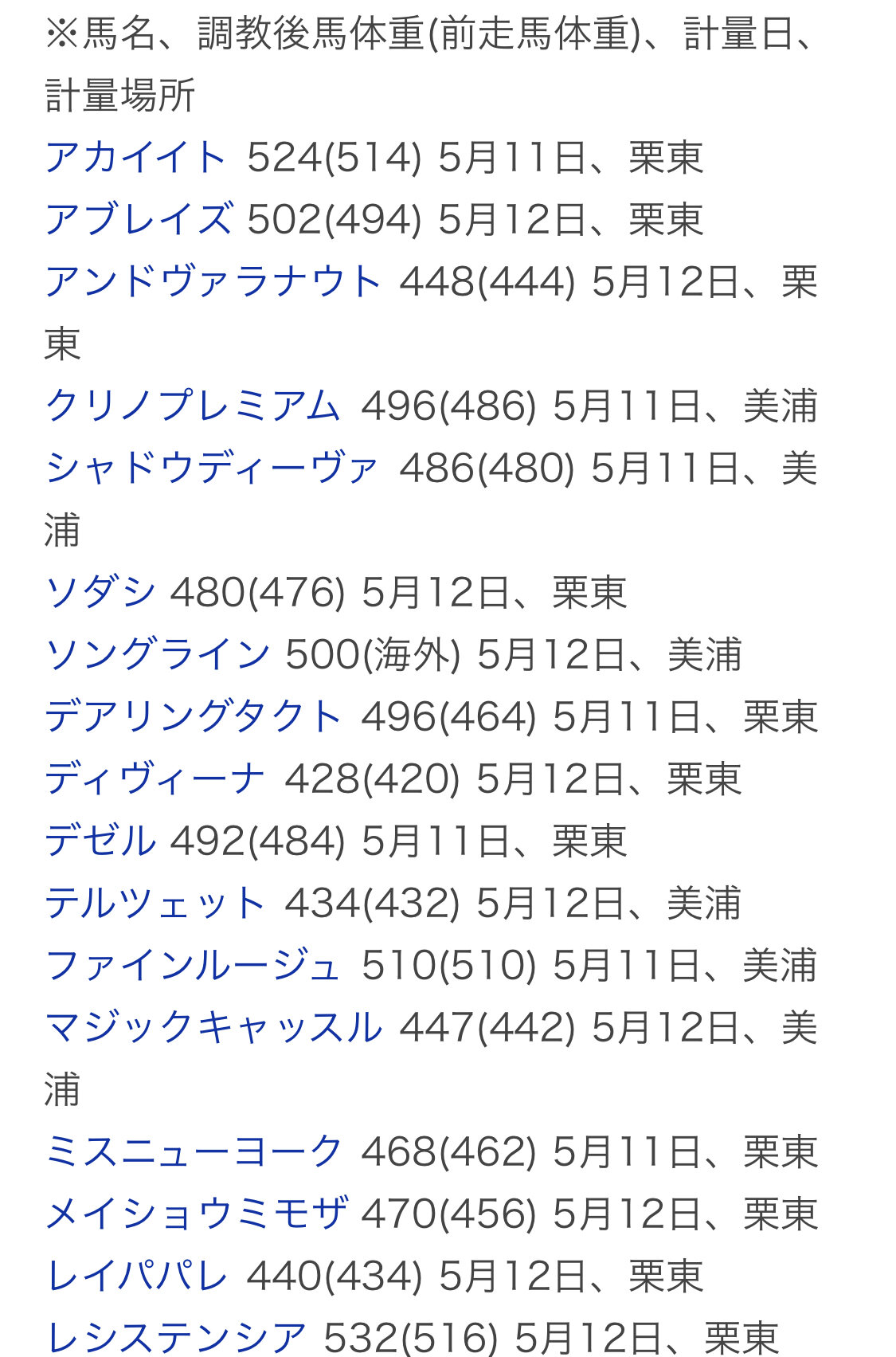Open the デアリングタクト link
This screenshot has width=896, height=1357.
pos(194,716)
